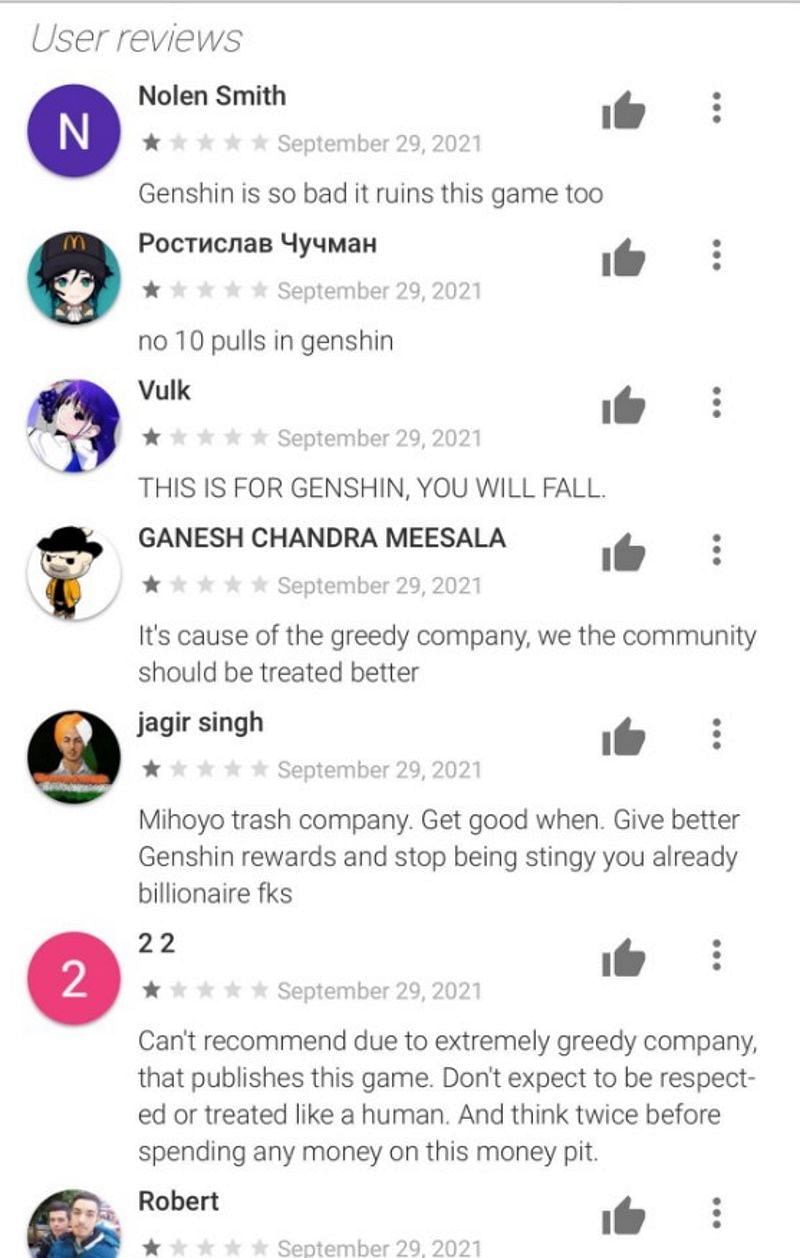The image size is (800, 1258).
Task: Give thumbs up to Vulk's review
Action: point(623,406)
